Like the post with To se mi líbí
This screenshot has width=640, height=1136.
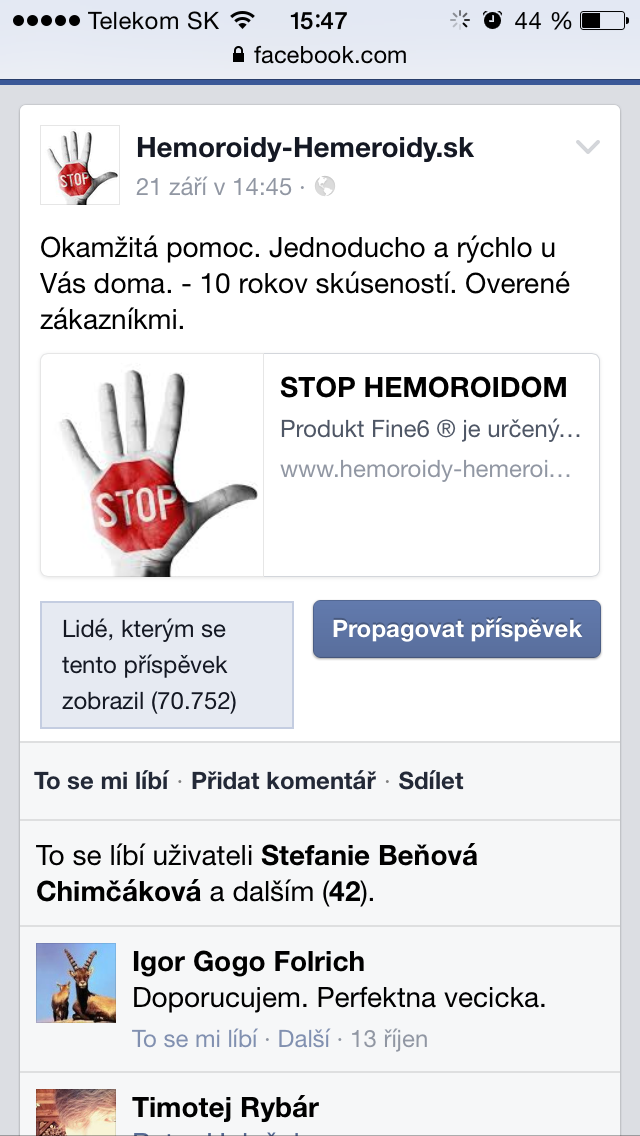pos(101,781)
